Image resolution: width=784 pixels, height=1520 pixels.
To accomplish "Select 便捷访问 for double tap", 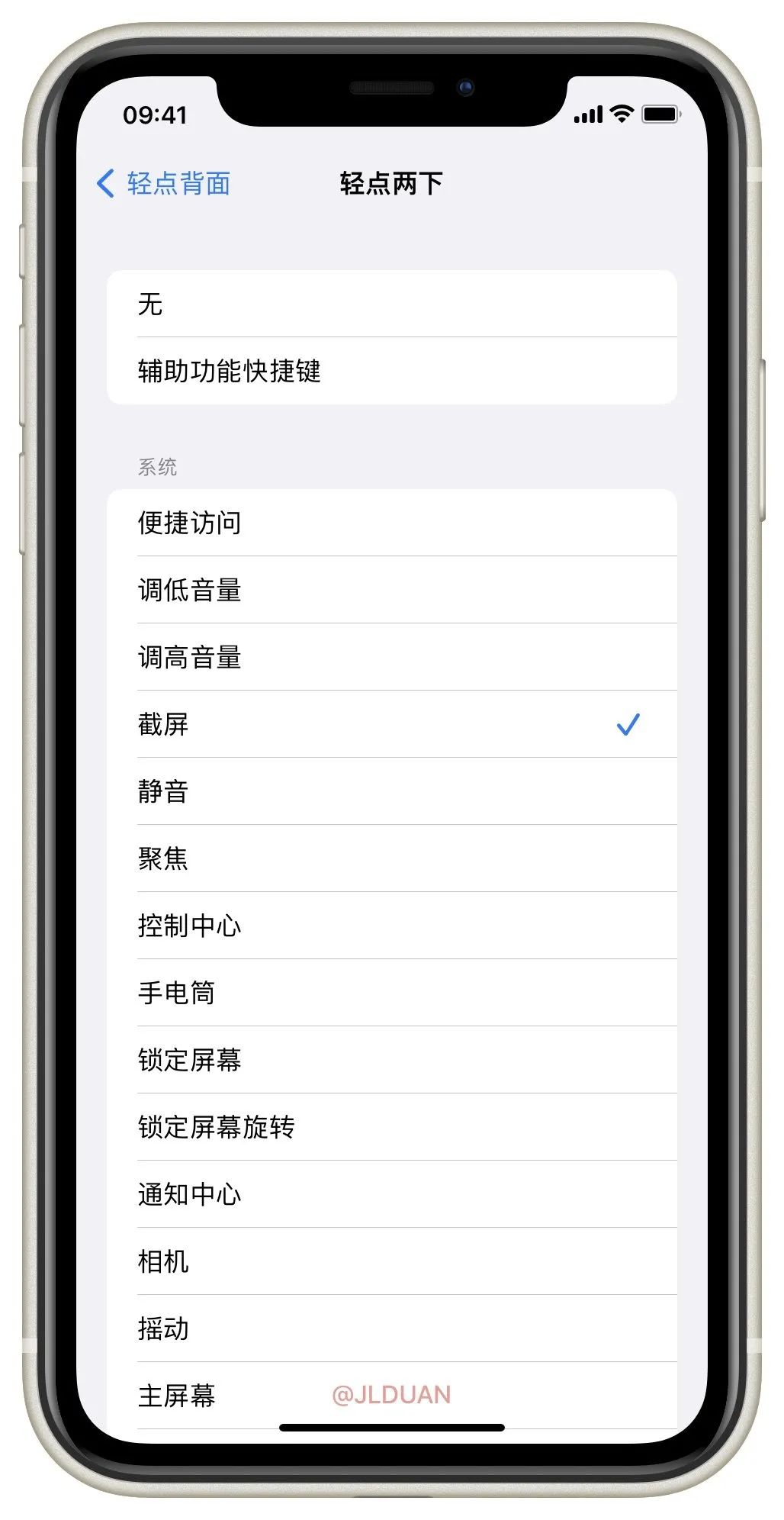I will [x=390, y=523].
